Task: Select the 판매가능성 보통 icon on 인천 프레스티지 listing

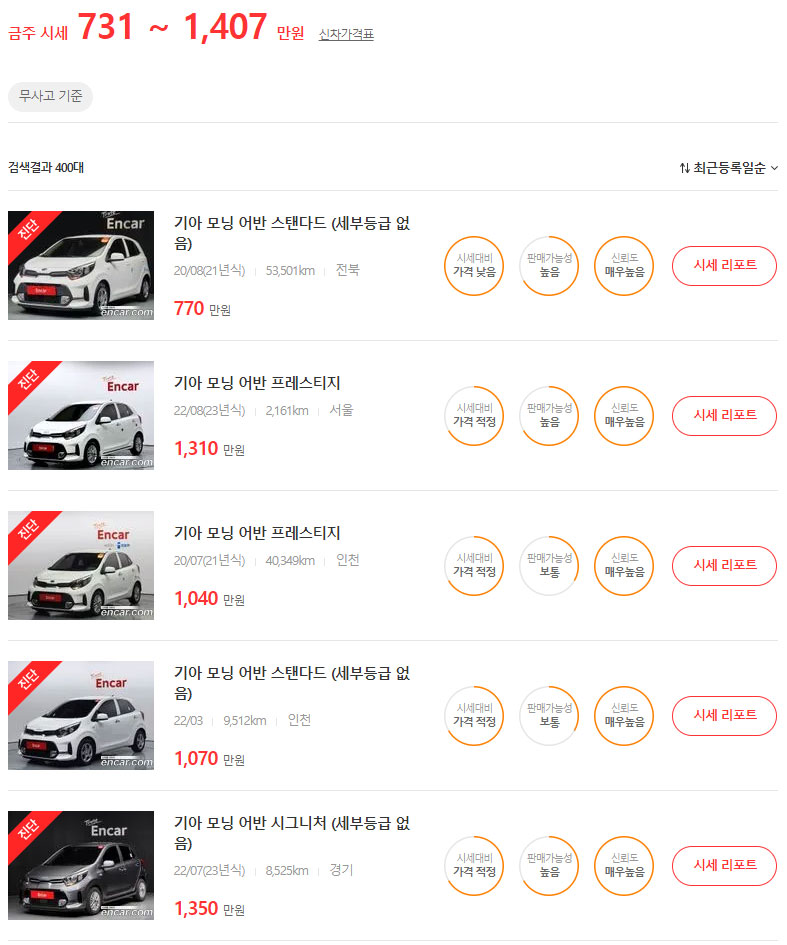Action: [548, 566]
